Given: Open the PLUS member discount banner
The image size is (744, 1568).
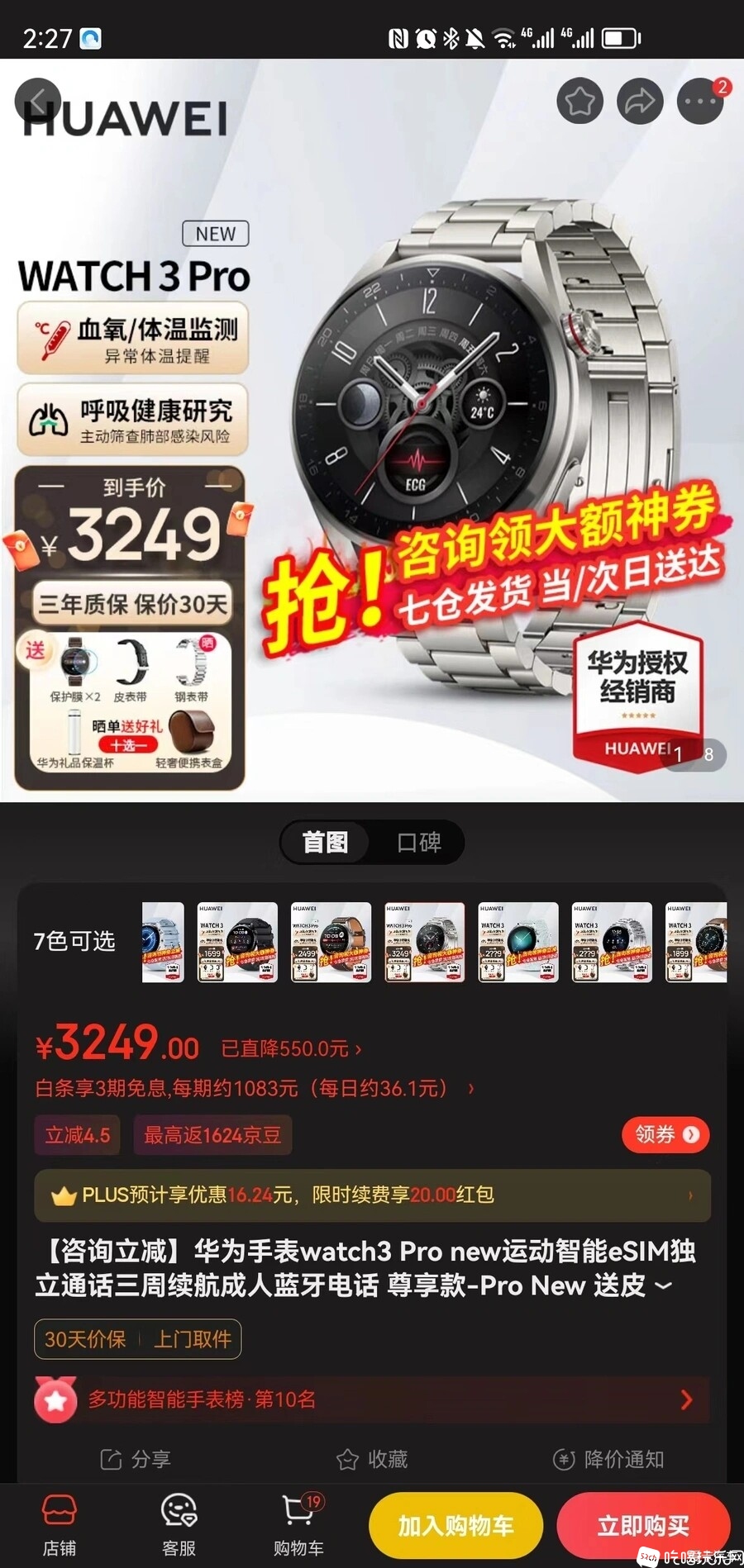Looking at the screenshot, I should [x=372, y=1195].
